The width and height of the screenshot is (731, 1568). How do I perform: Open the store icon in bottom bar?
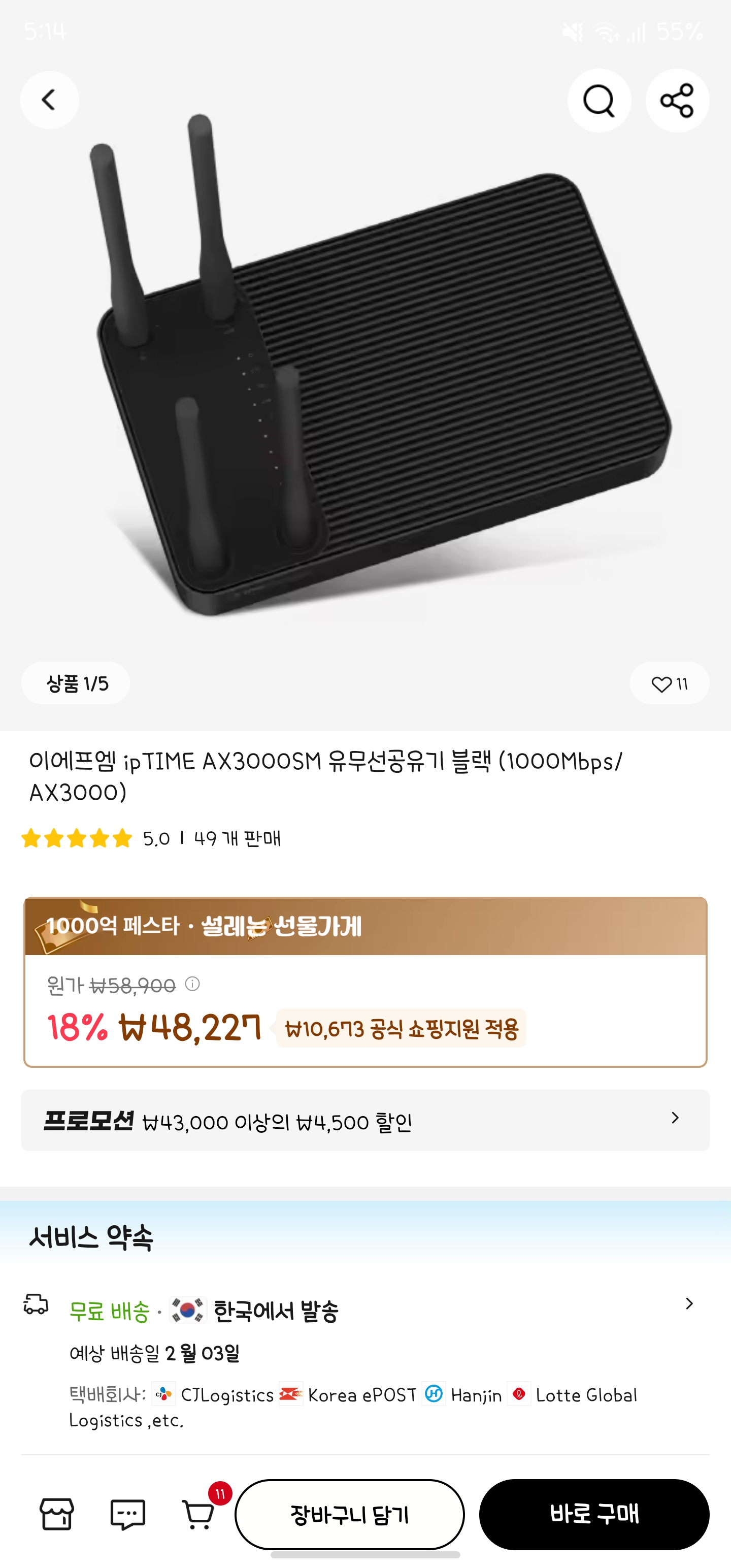pyautogui.click(x=58, y=1515)
